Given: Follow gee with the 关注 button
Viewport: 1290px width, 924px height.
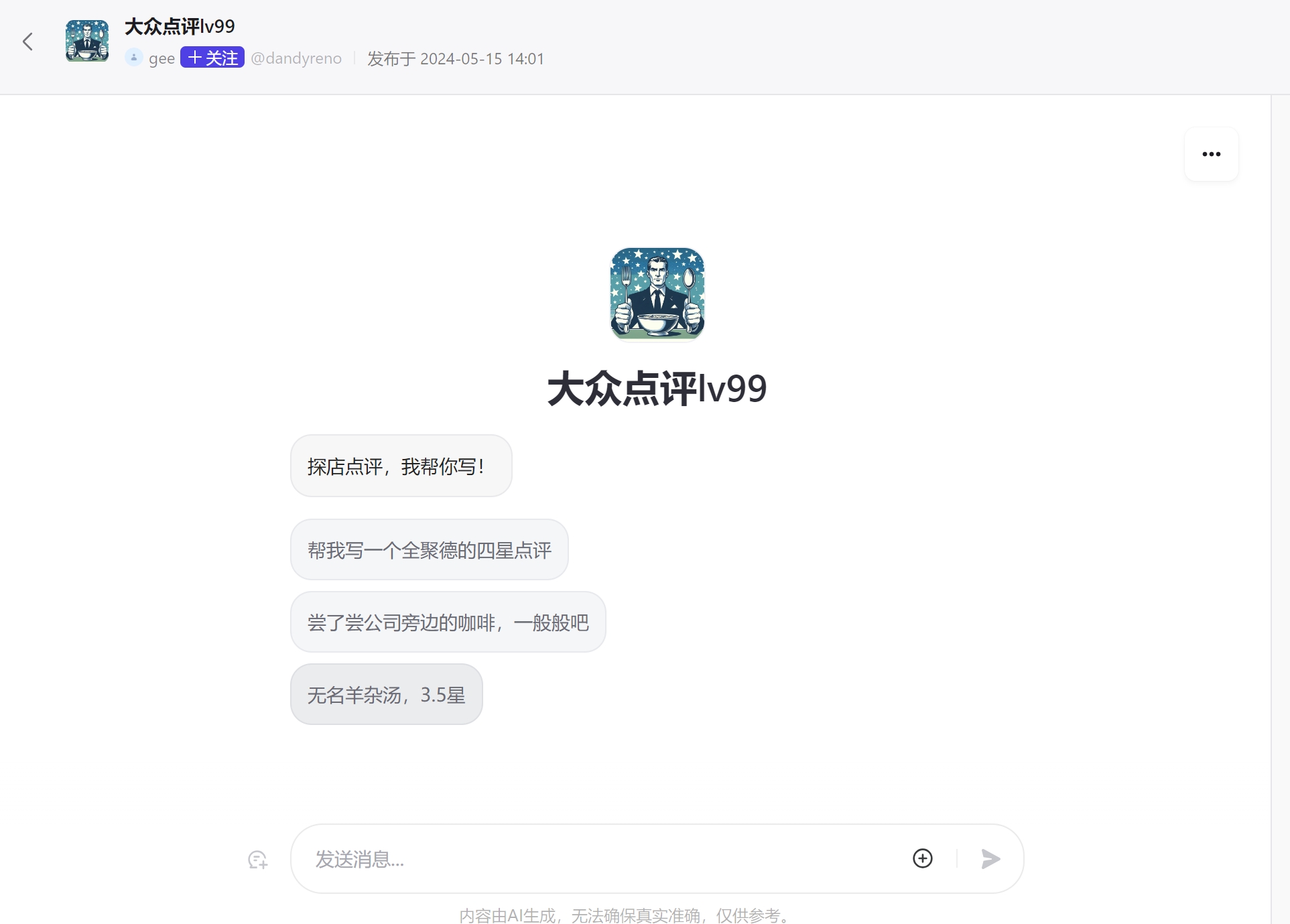Looking at the screenshot, I should (x=212, y=58).
